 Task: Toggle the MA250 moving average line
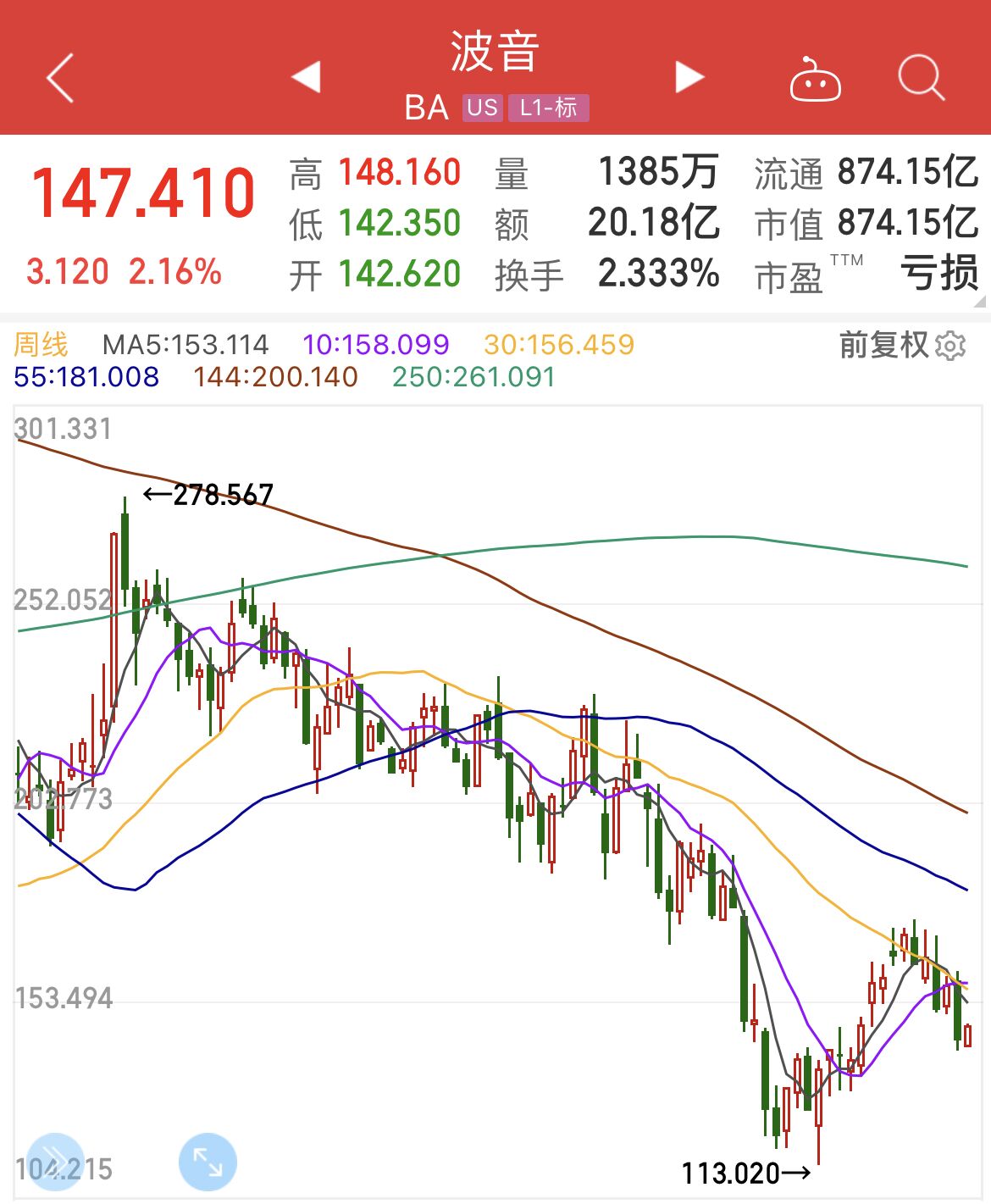[x=473, y=376]
